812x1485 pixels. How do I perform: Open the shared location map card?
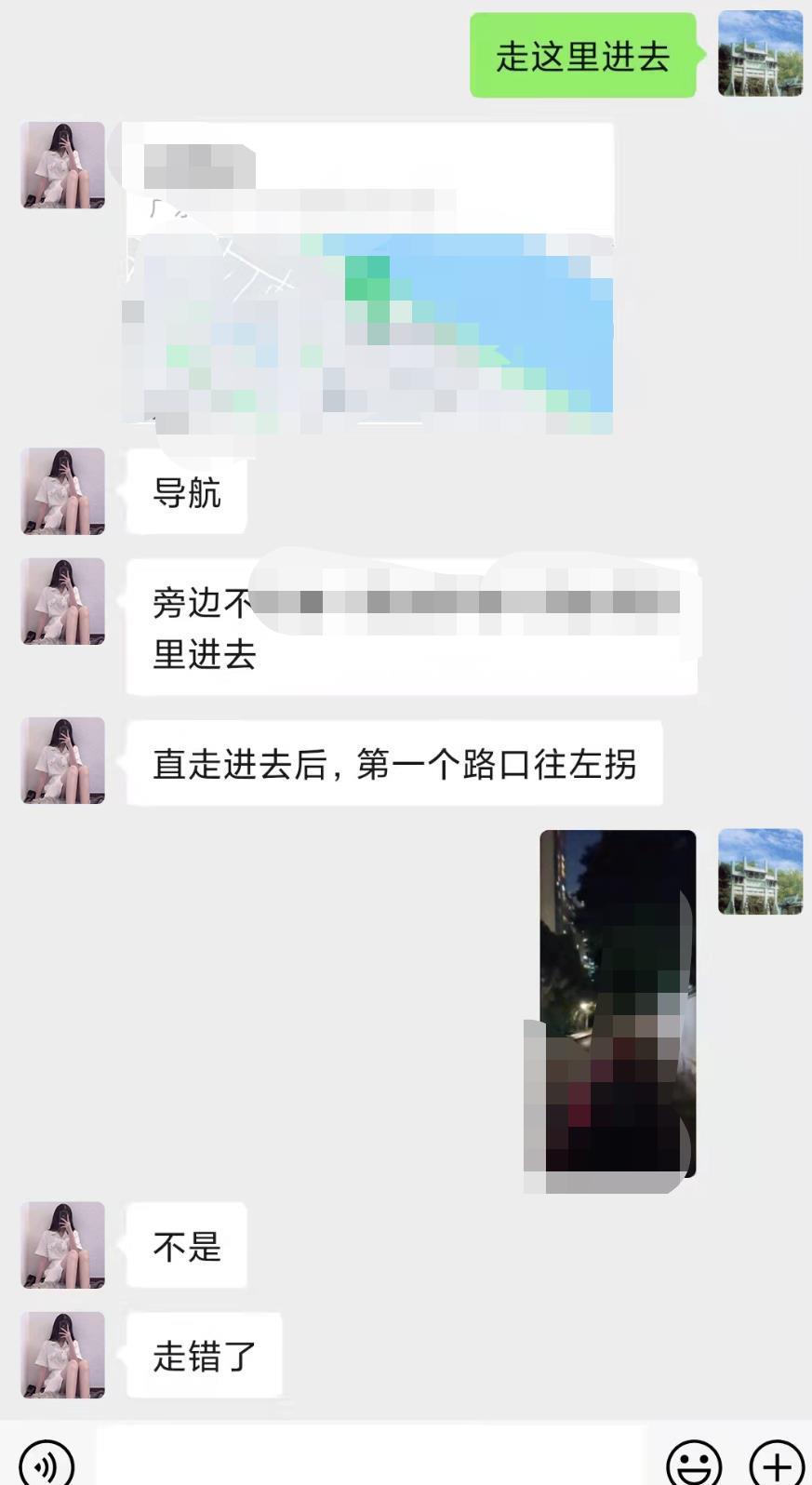click(368, 277)
